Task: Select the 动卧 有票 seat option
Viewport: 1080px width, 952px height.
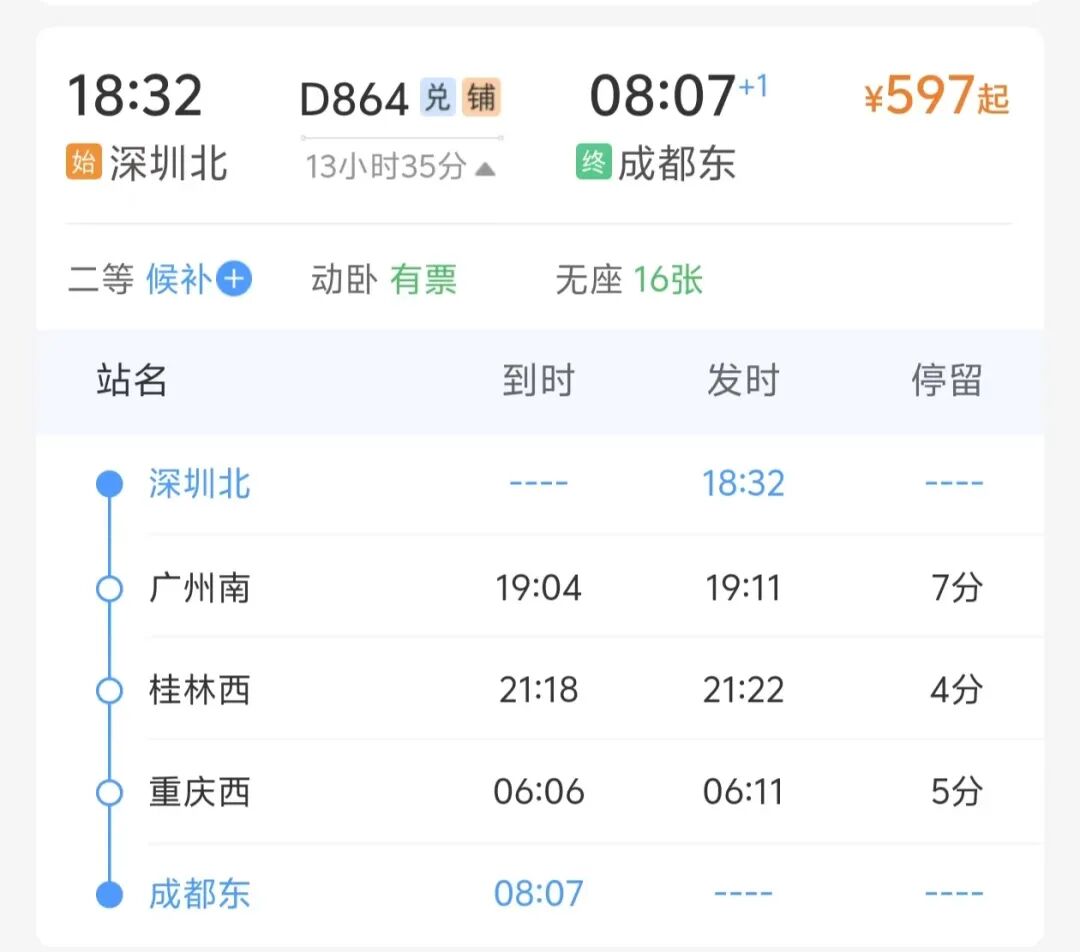Action: click(x=384, y=280)
